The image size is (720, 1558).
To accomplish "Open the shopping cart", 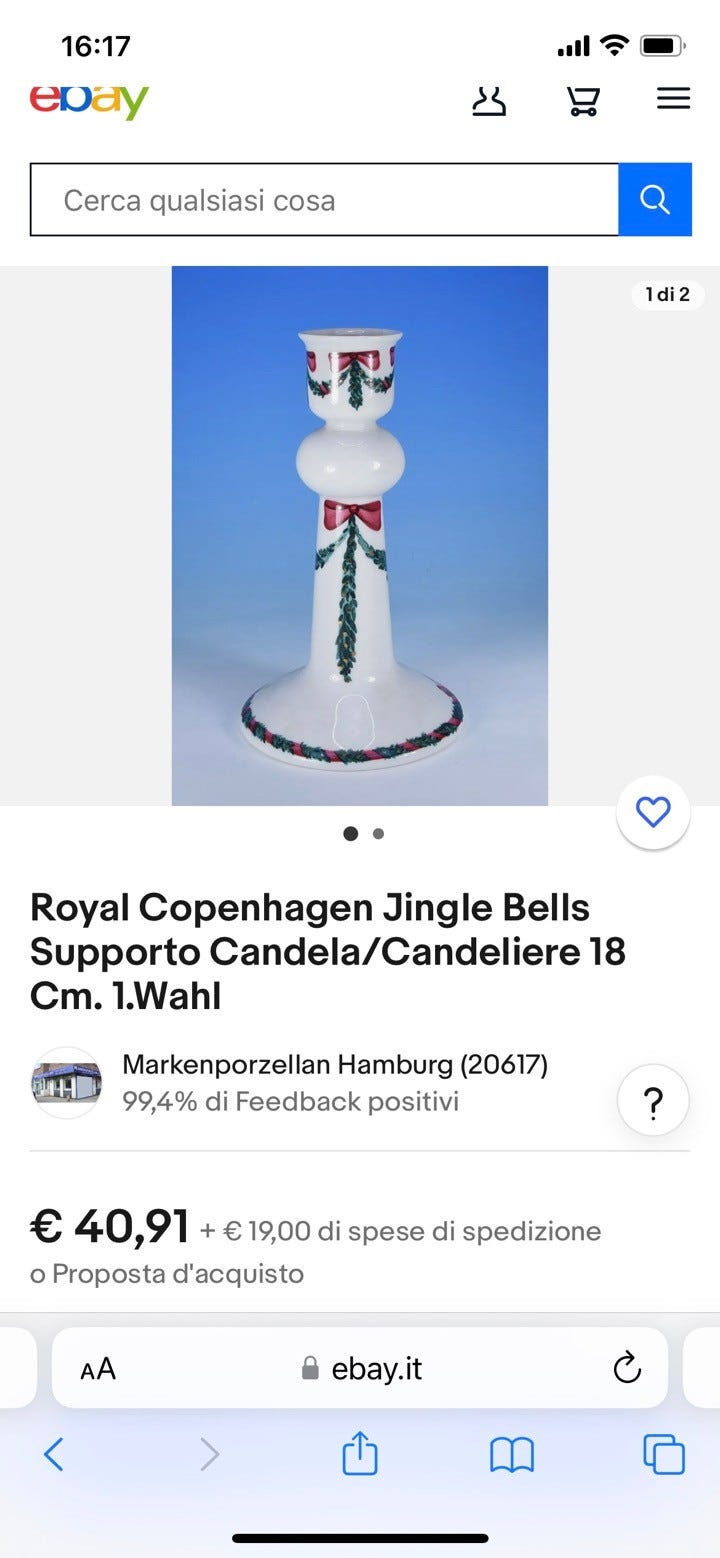I will 582,100.
